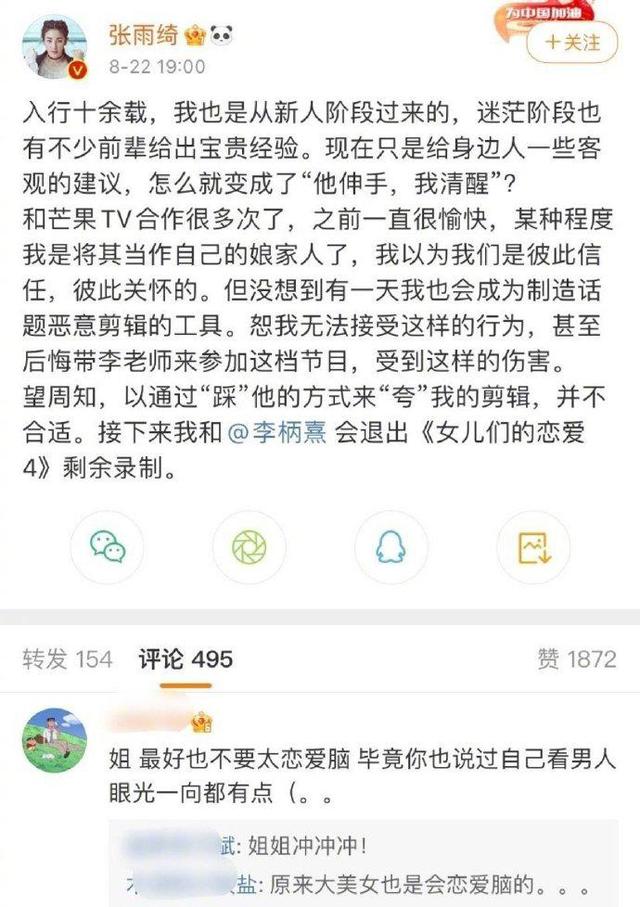Share the post to WeChat Moments
640x907 pixels.
coord(244,544)
